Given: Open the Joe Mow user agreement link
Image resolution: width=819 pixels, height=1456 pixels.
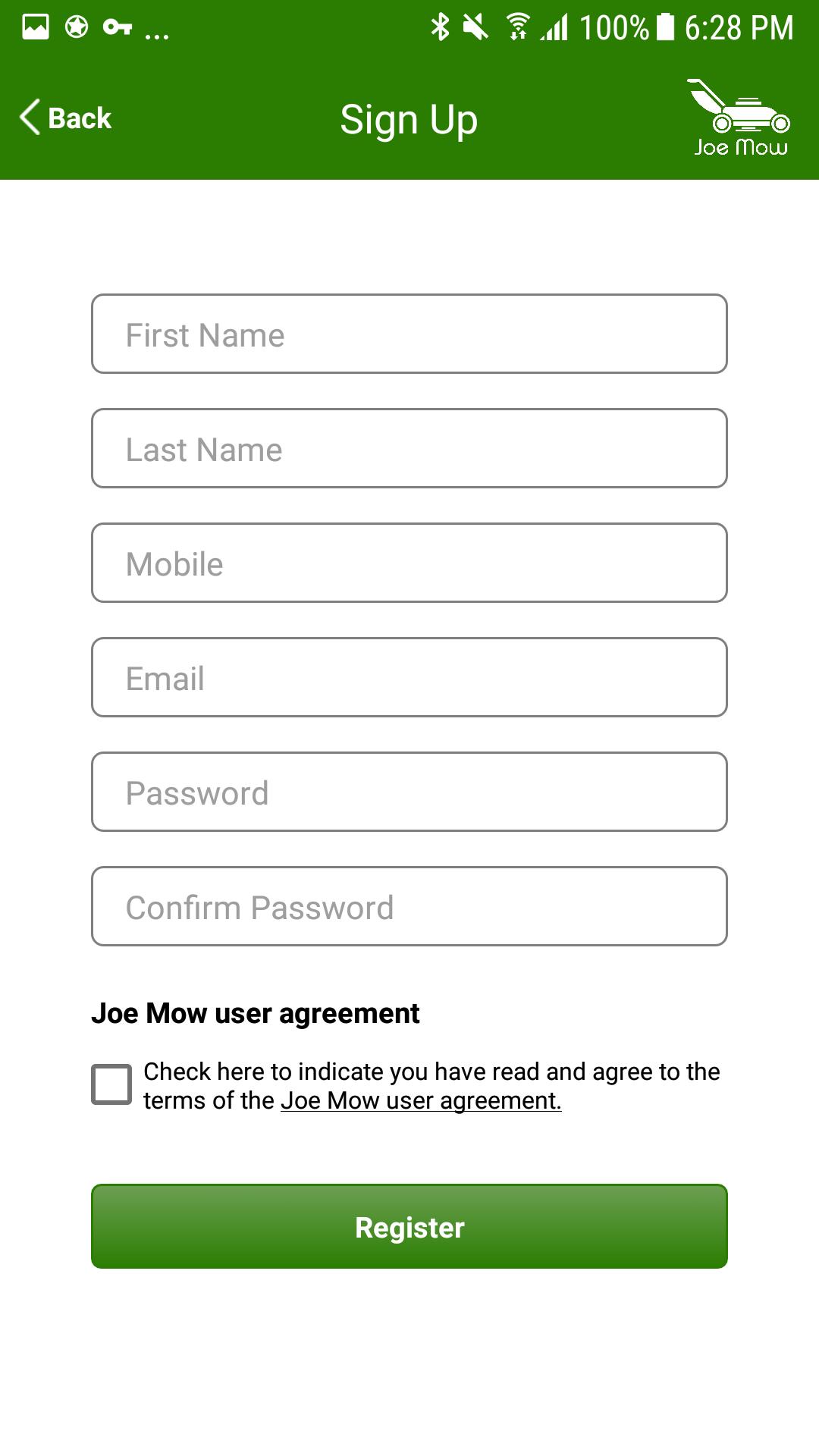Looking at the screenshot, I should pos(419,1102).
